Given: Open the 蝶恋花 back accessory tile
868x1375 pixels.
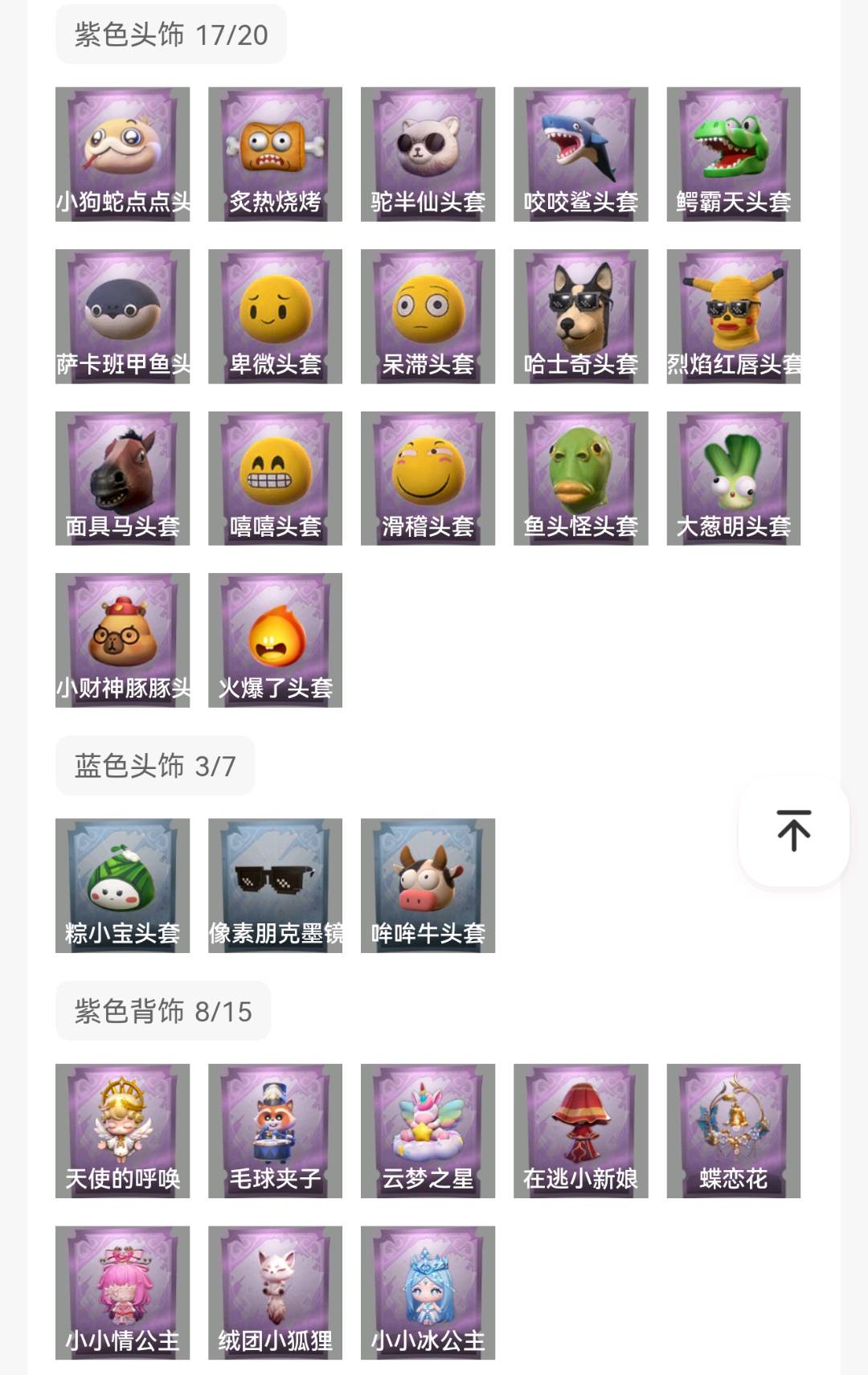Looking at the screenshot, I should click(733, 1131).
